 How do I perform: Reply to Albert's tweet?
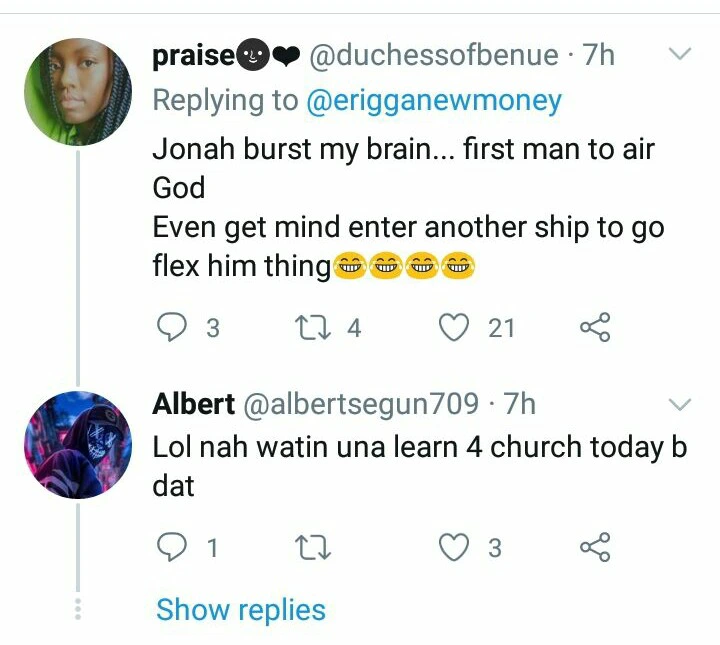(x=172, y=547)
